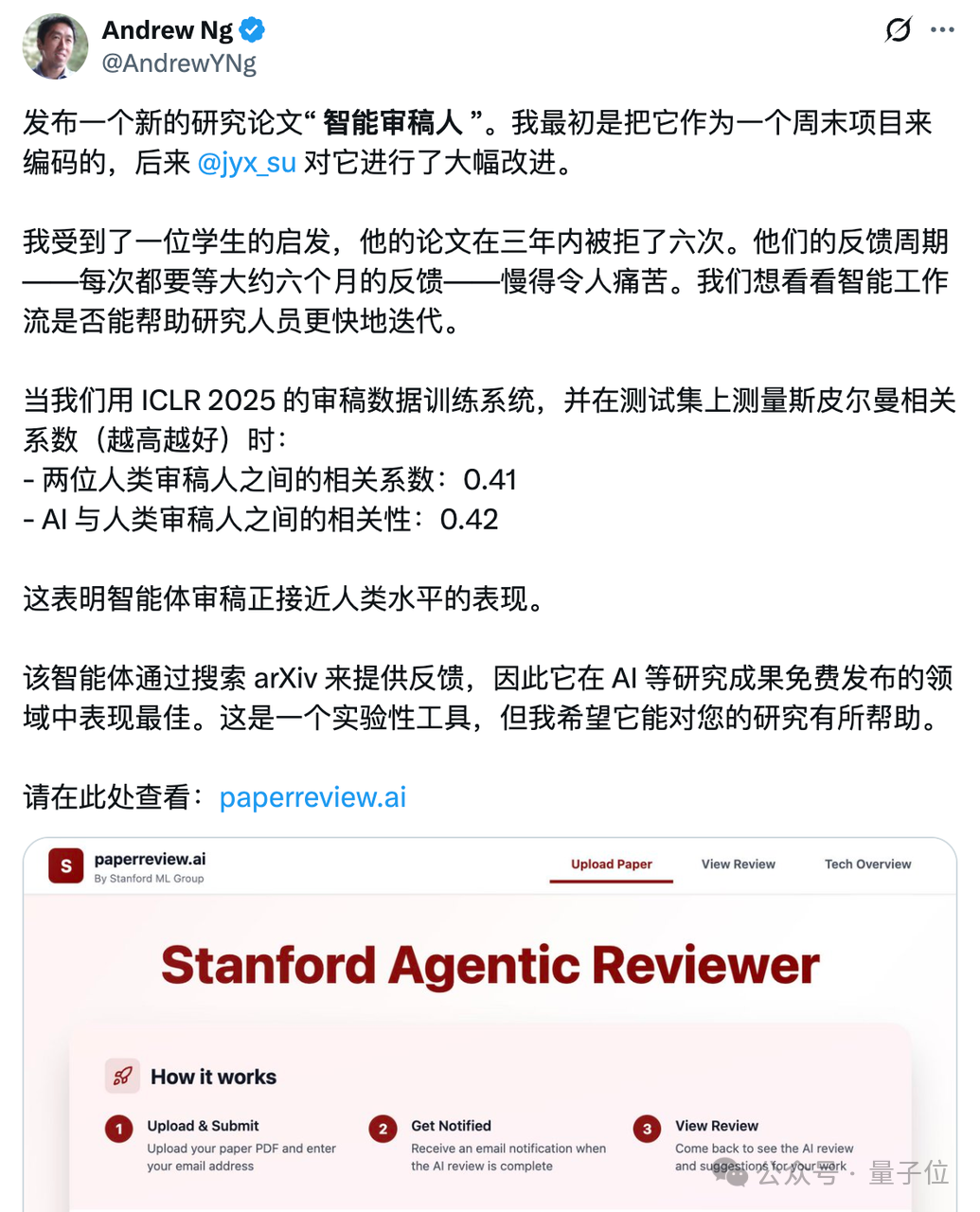This screenshot has height=1212, width=980.
Task: Switch to the Tech Overview tab
Action: click(x=866, y=864)
